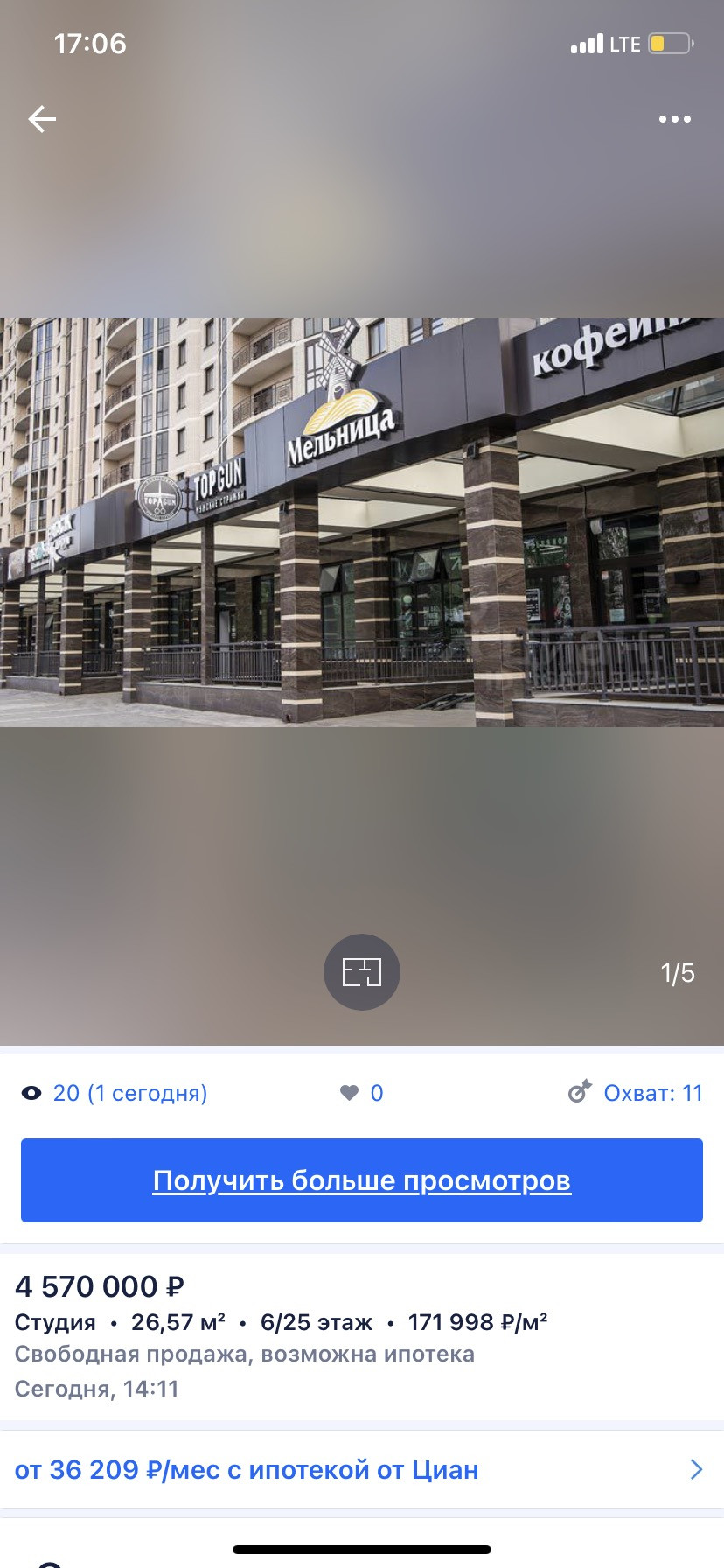Go back using the arrow icon
The width and height of the screenshot is (724, 1568).
[42, 119]
